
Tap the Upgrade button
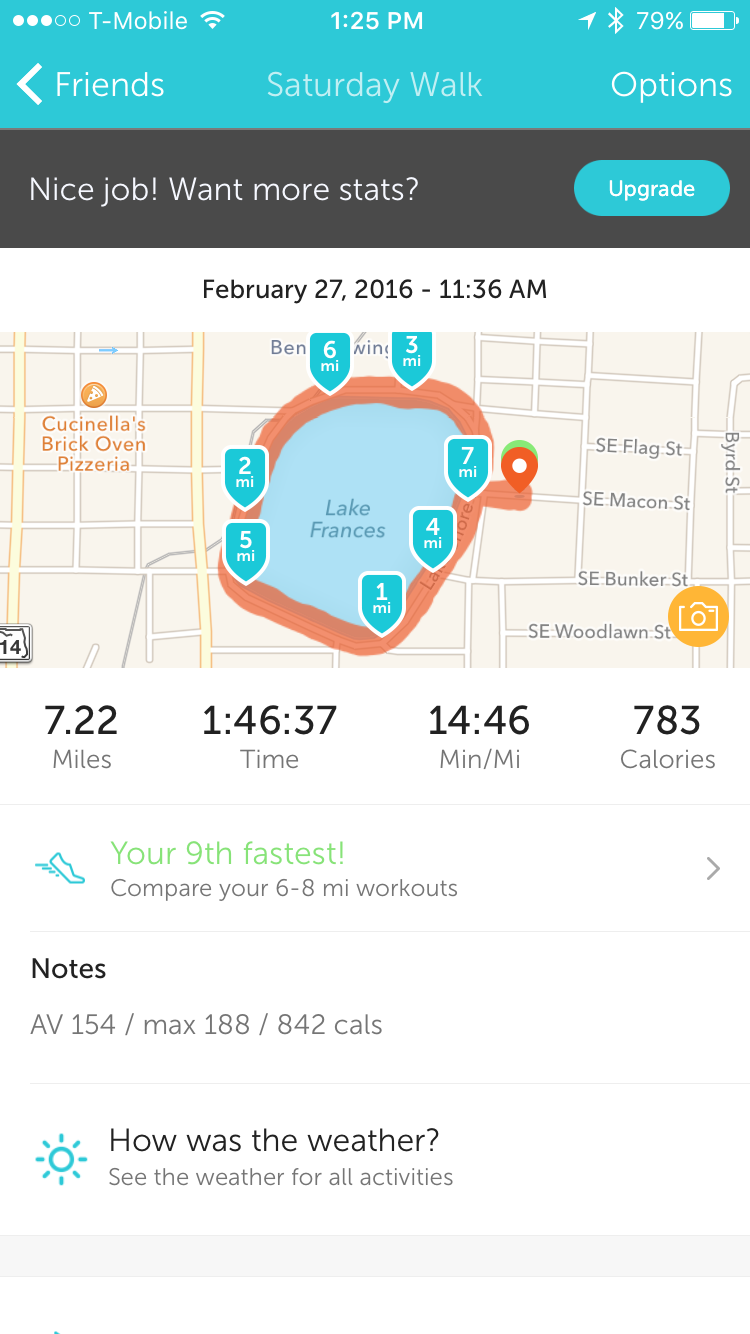pyautogui.click(x=651, y=188)
